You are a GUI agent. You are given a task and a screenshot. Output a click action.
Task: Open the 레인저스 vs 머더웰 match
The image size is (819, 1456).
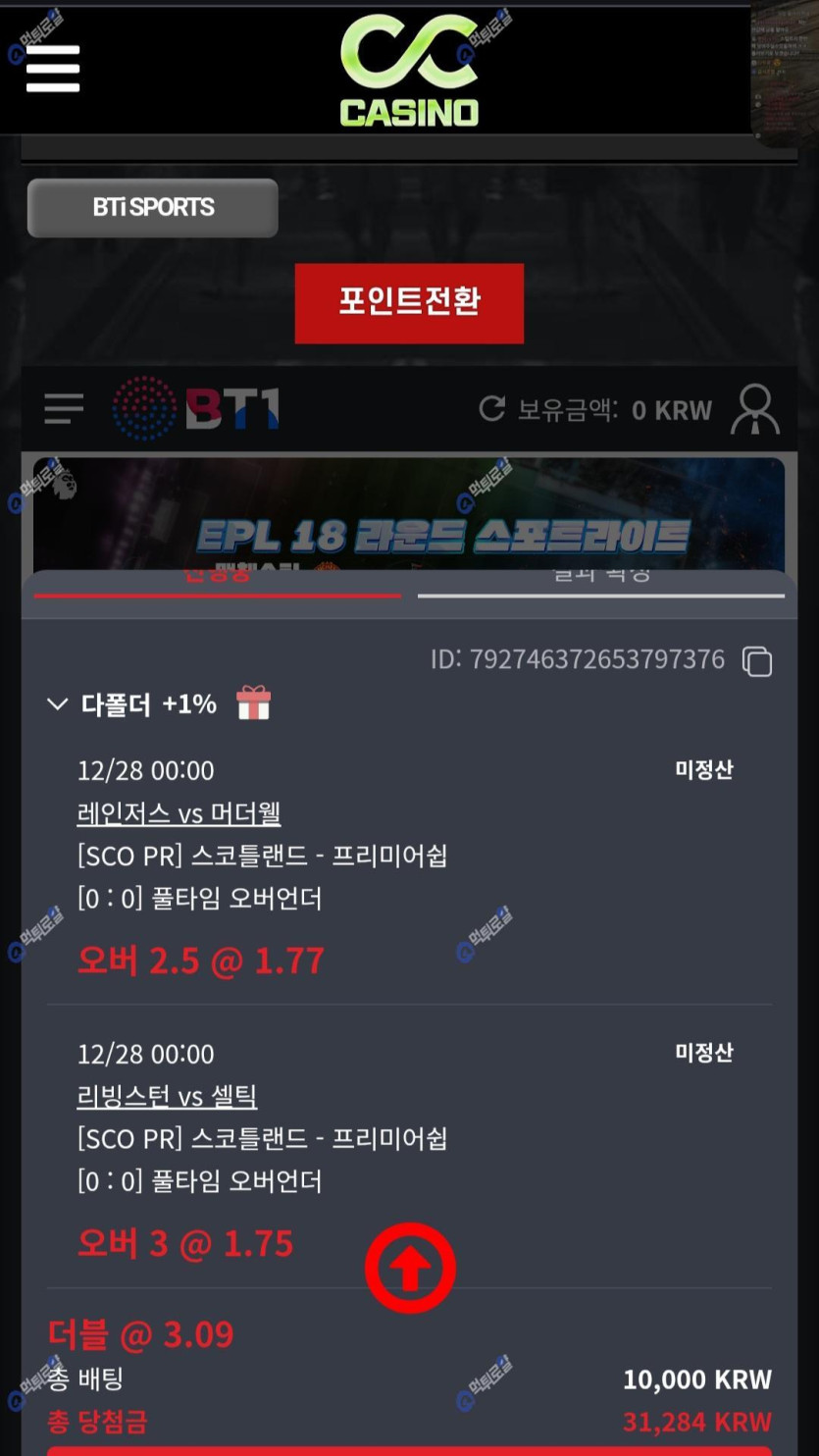[179, 813]
